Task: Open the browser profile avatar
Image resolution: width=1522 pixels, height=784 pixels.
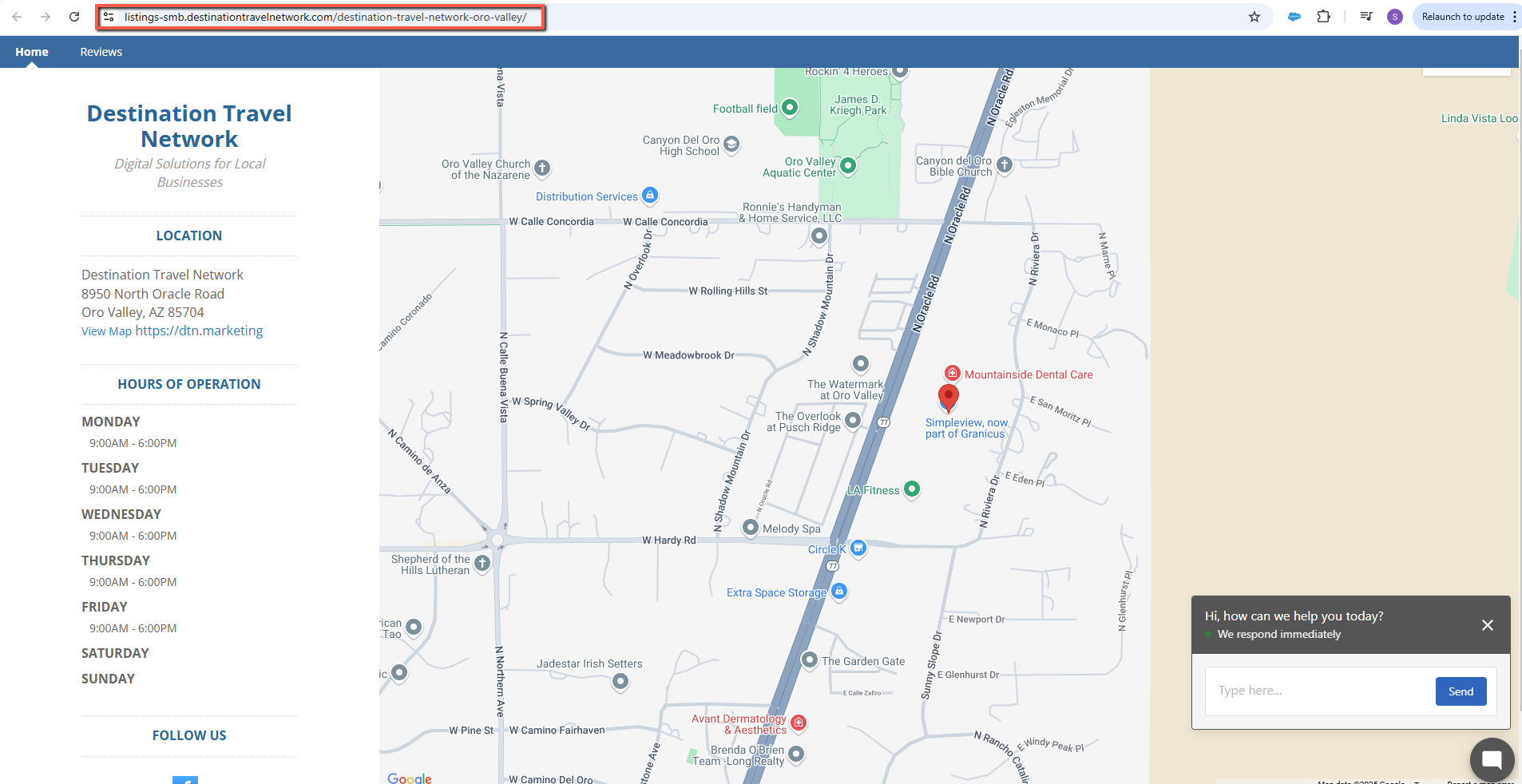Action: pyautogui.click(x=1394, y=17)
